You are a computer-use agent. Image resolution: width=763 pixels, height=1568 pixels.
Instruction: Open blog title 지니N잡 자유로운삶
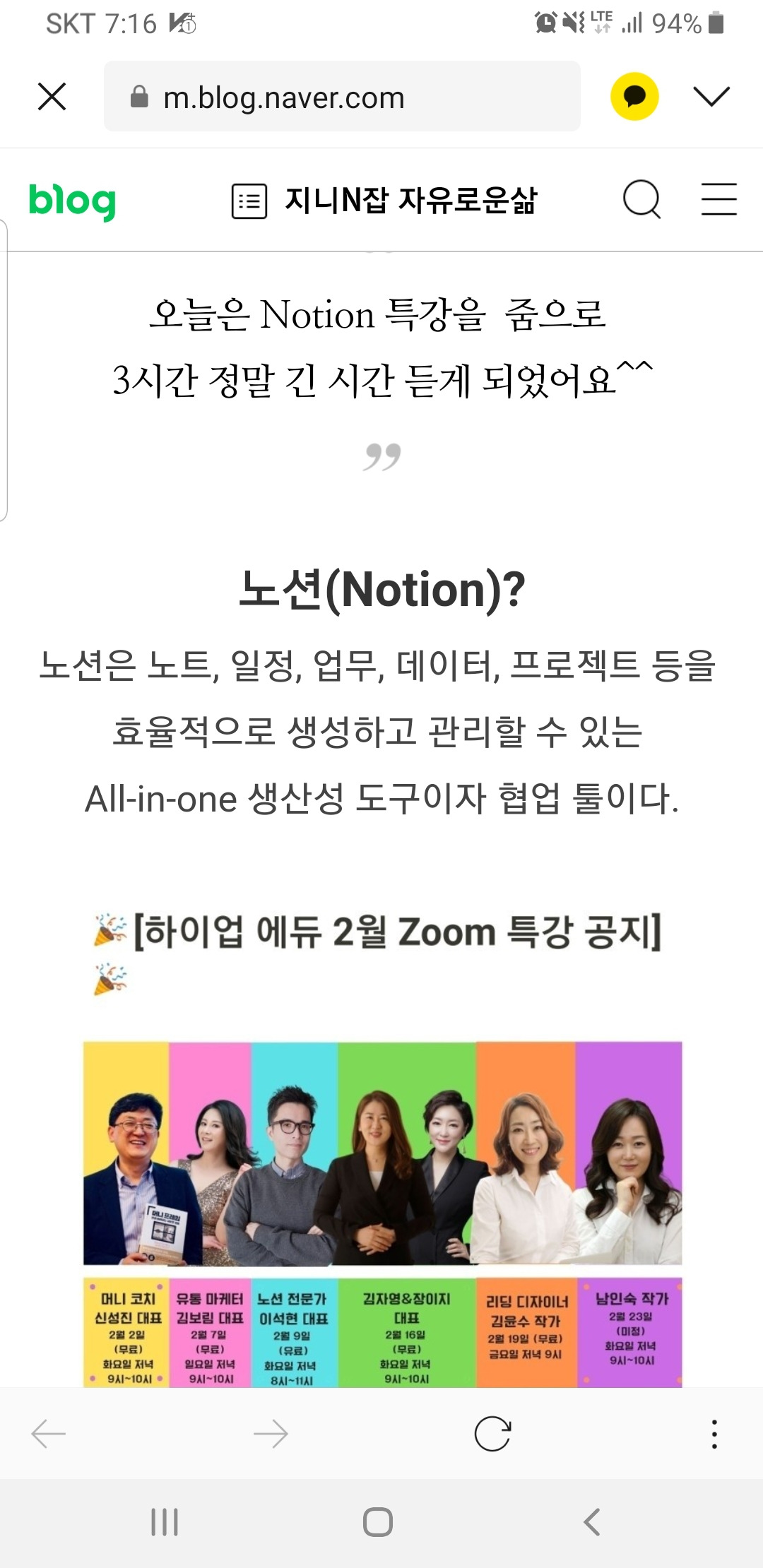point(413,200)
